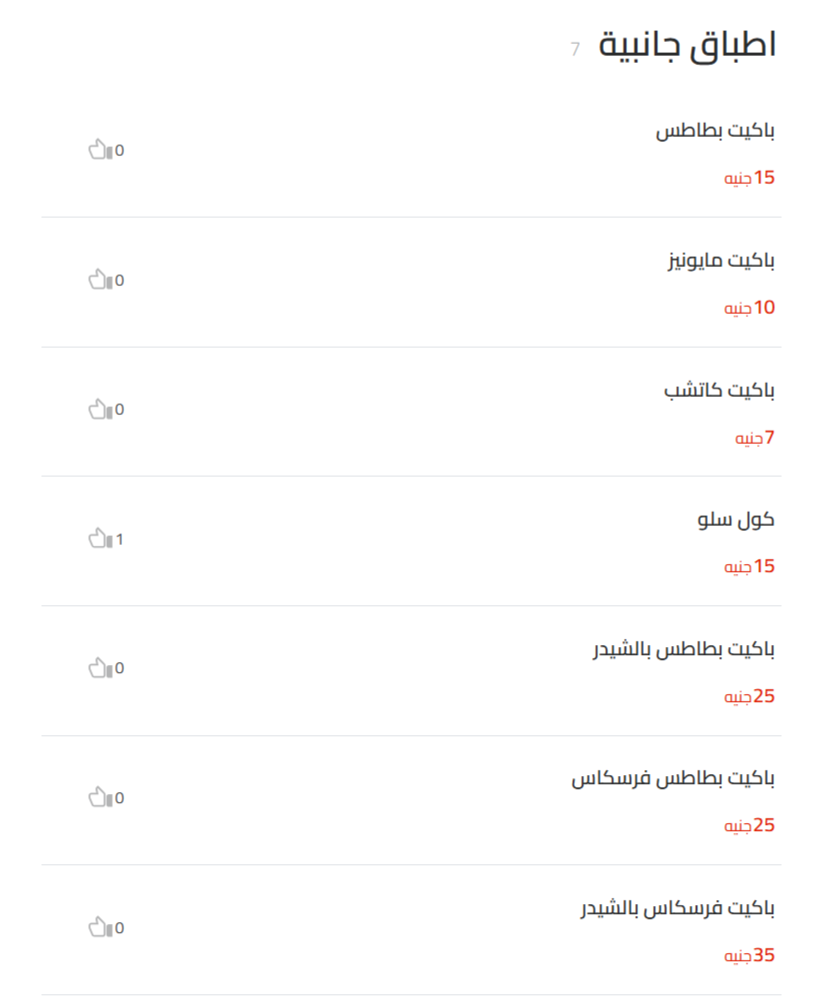Like the باكيت كاتشب item
Image resolution: width=813 pixels, height=996 pixels.
[x=100, y=409]
